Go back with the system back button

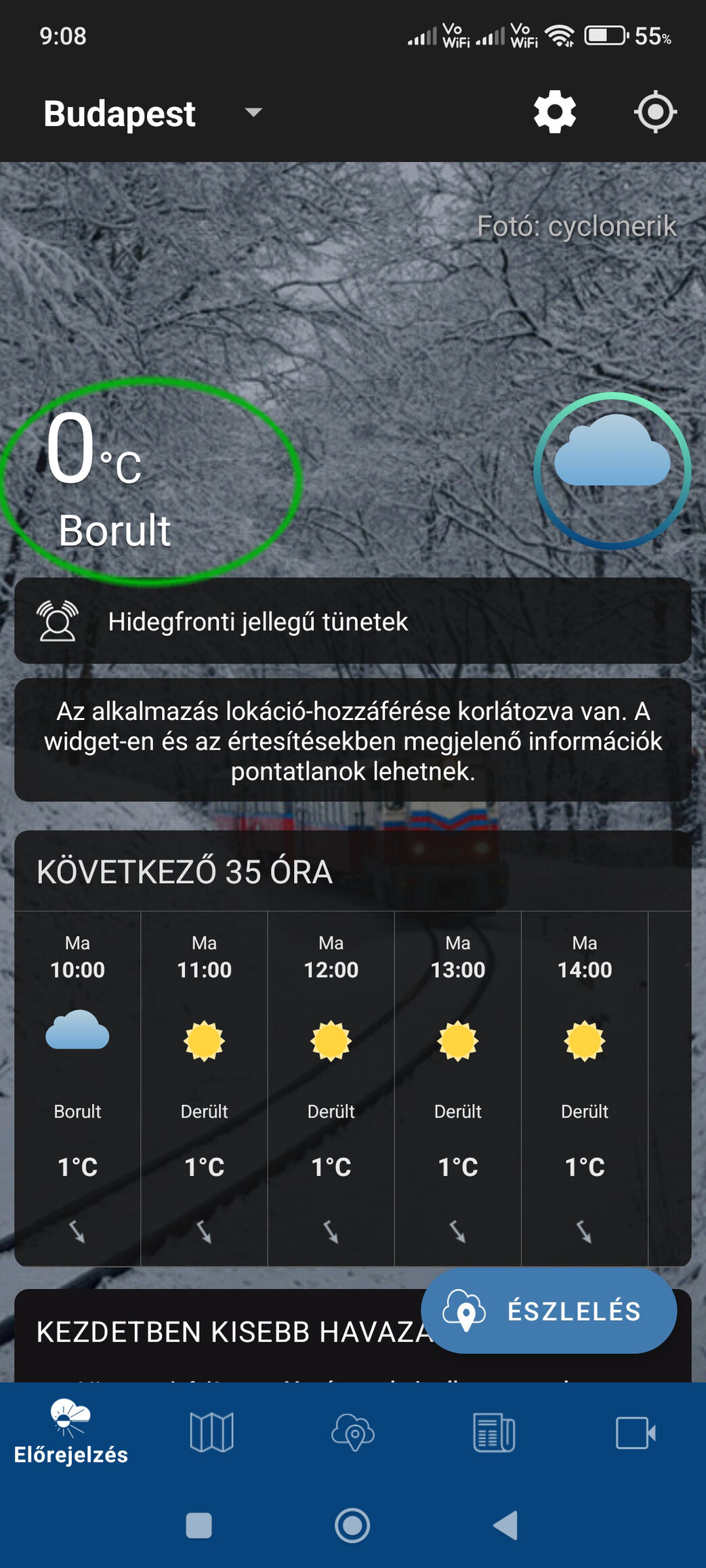click(505, 1525)
